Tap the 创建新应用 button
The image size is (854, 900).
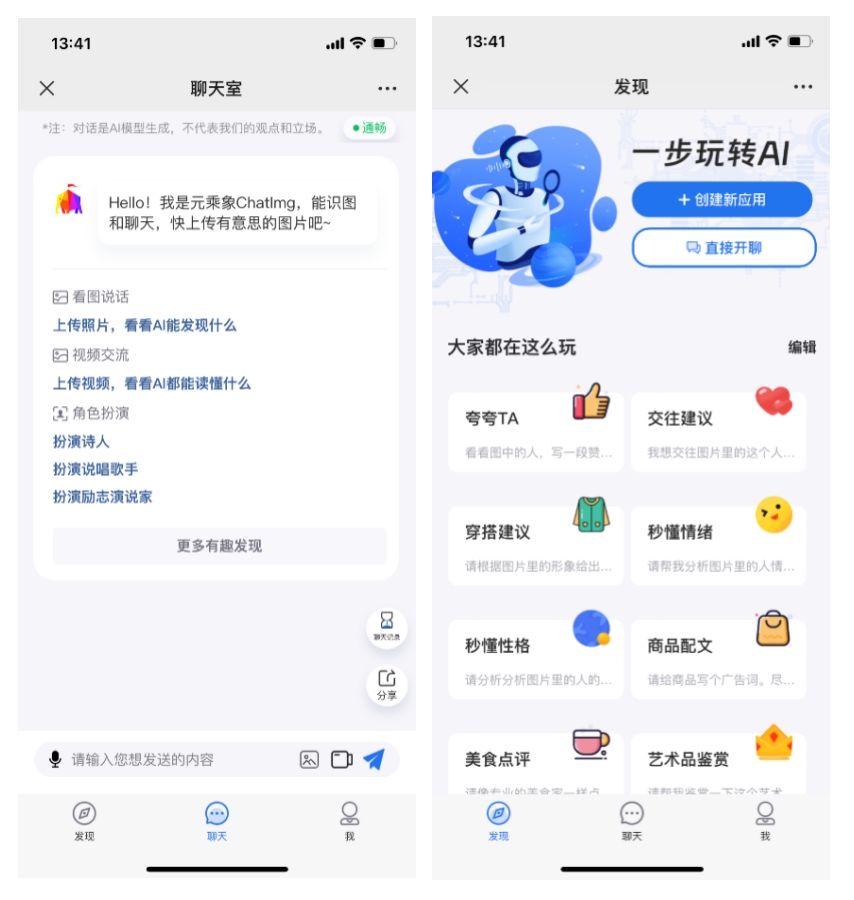coord(721,199)
